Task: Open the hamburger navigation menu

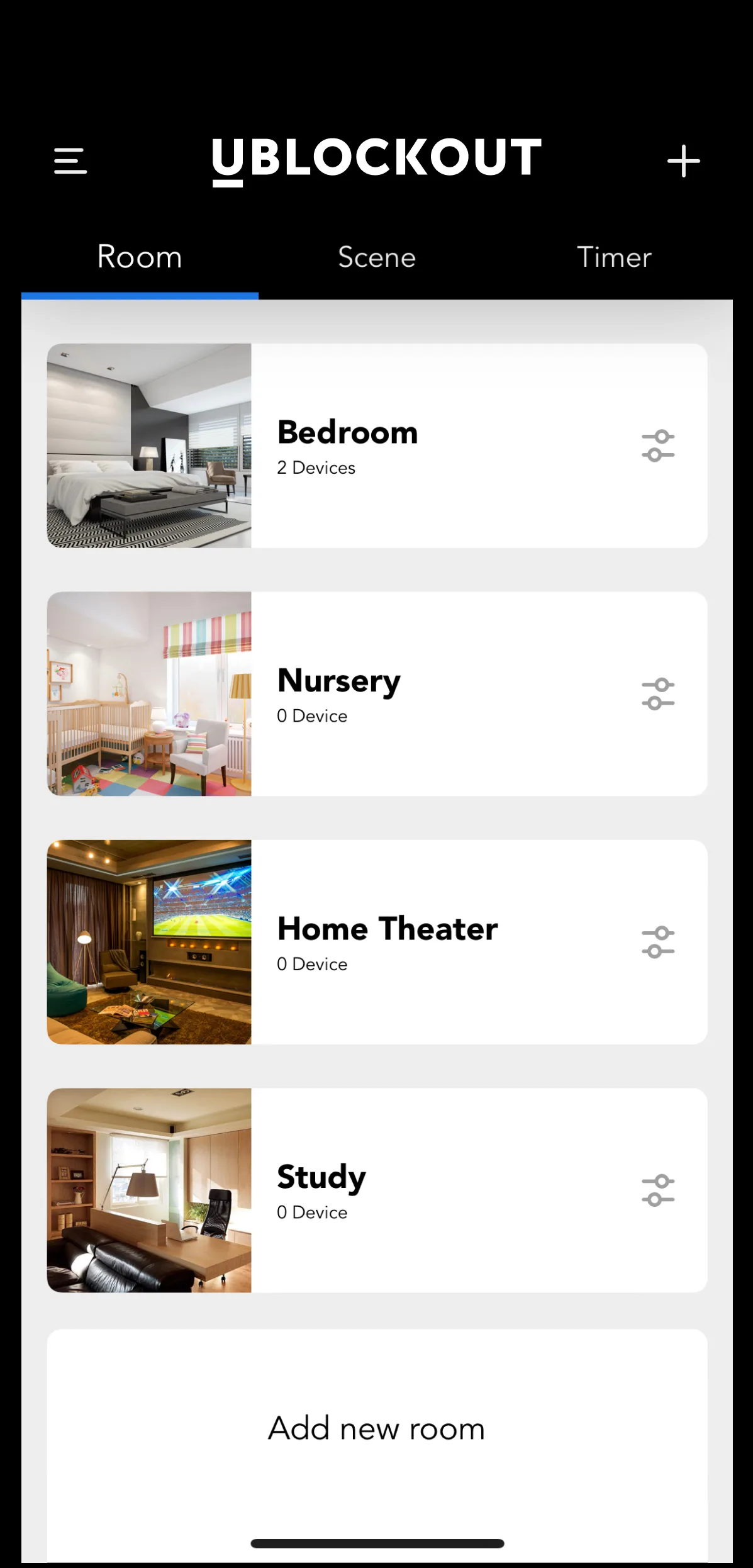Action: coord(70,161)
